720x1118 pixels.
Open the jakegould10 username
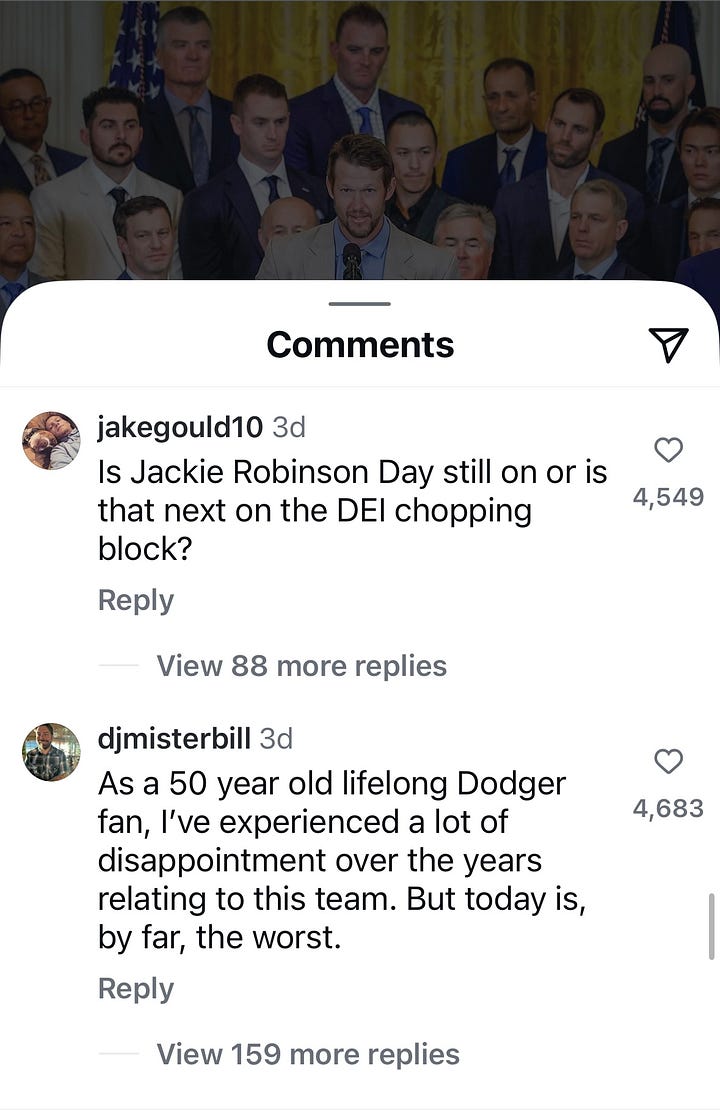[x=180, y=427]
